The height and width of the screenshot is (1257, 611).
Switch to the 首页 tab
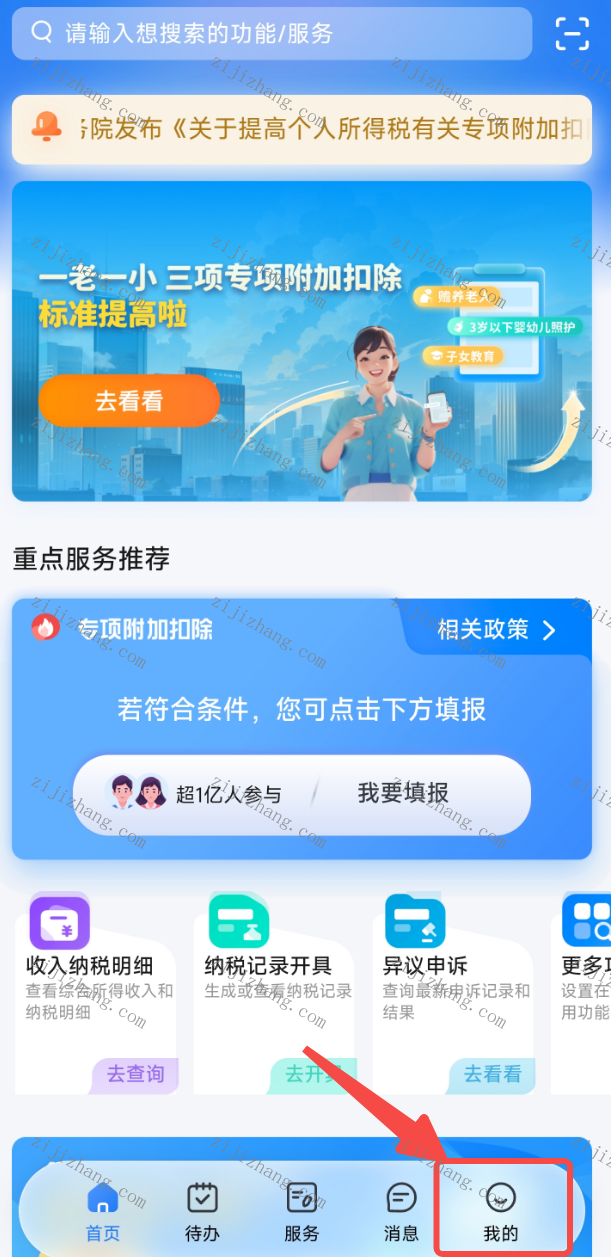click(x=103, y=1211)
